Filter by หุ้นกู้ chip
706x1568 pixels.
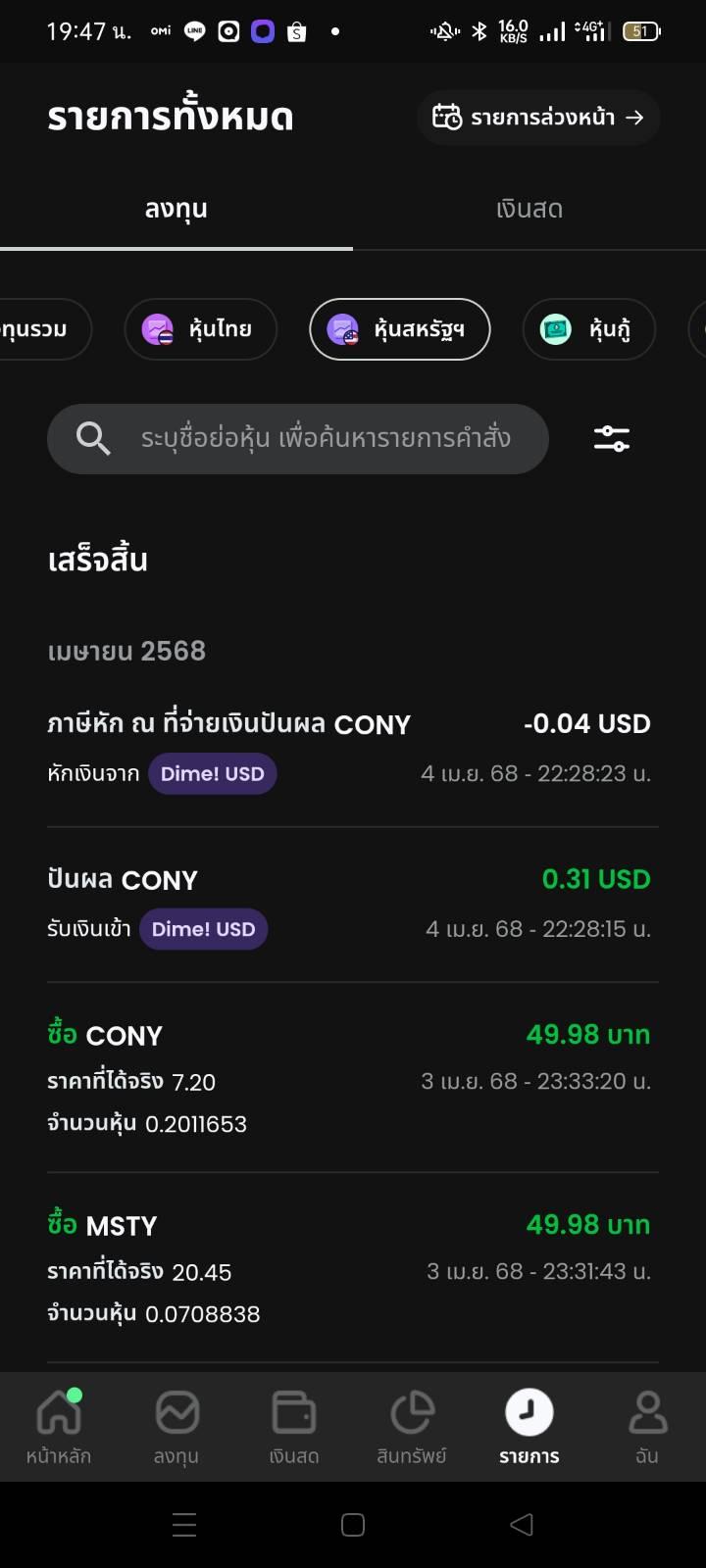(588, 329)
